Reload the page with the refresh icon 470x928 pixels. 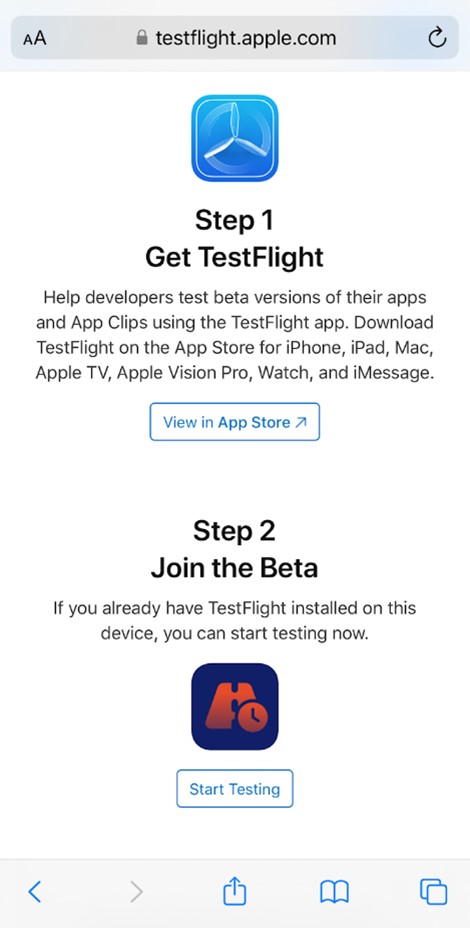tap(437, 38)
